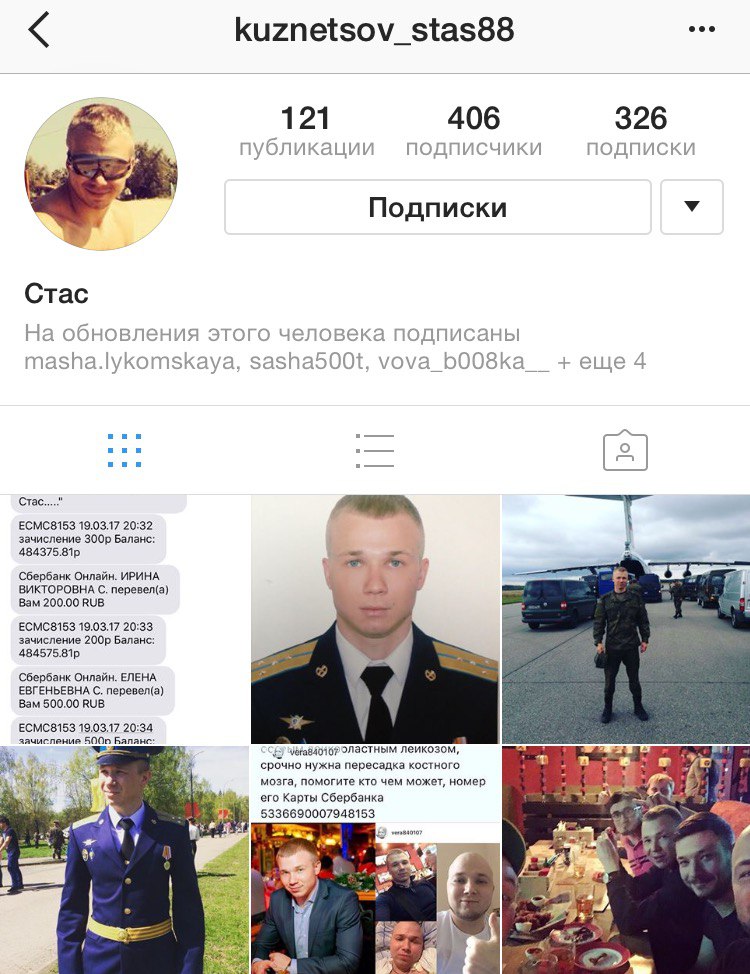Open the profile picture of Стас
This screenshot has width=750, height=974.
pyautogui.click(x=100, y=174)
